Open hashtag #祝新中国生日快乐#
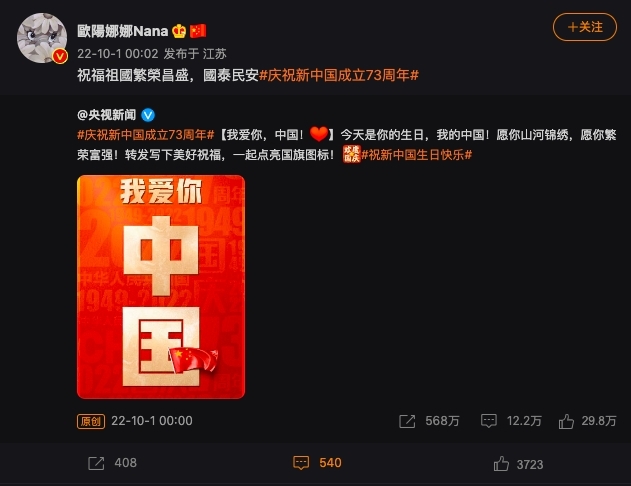This screenshot has height=486, width=631. click(x=416, y=153)
